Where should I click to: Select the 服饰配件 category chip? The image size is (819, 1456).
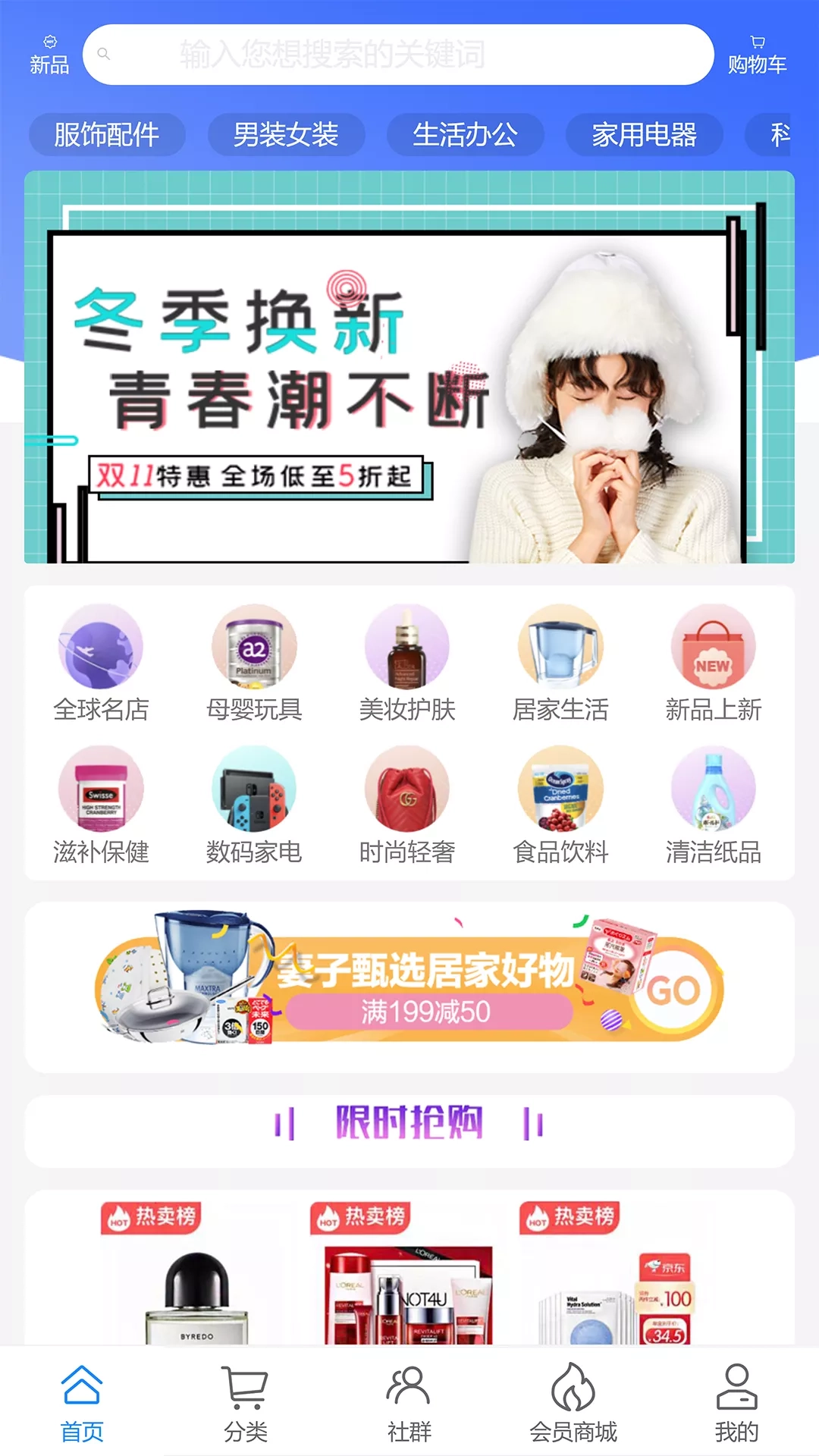click(x=107, y=135)
